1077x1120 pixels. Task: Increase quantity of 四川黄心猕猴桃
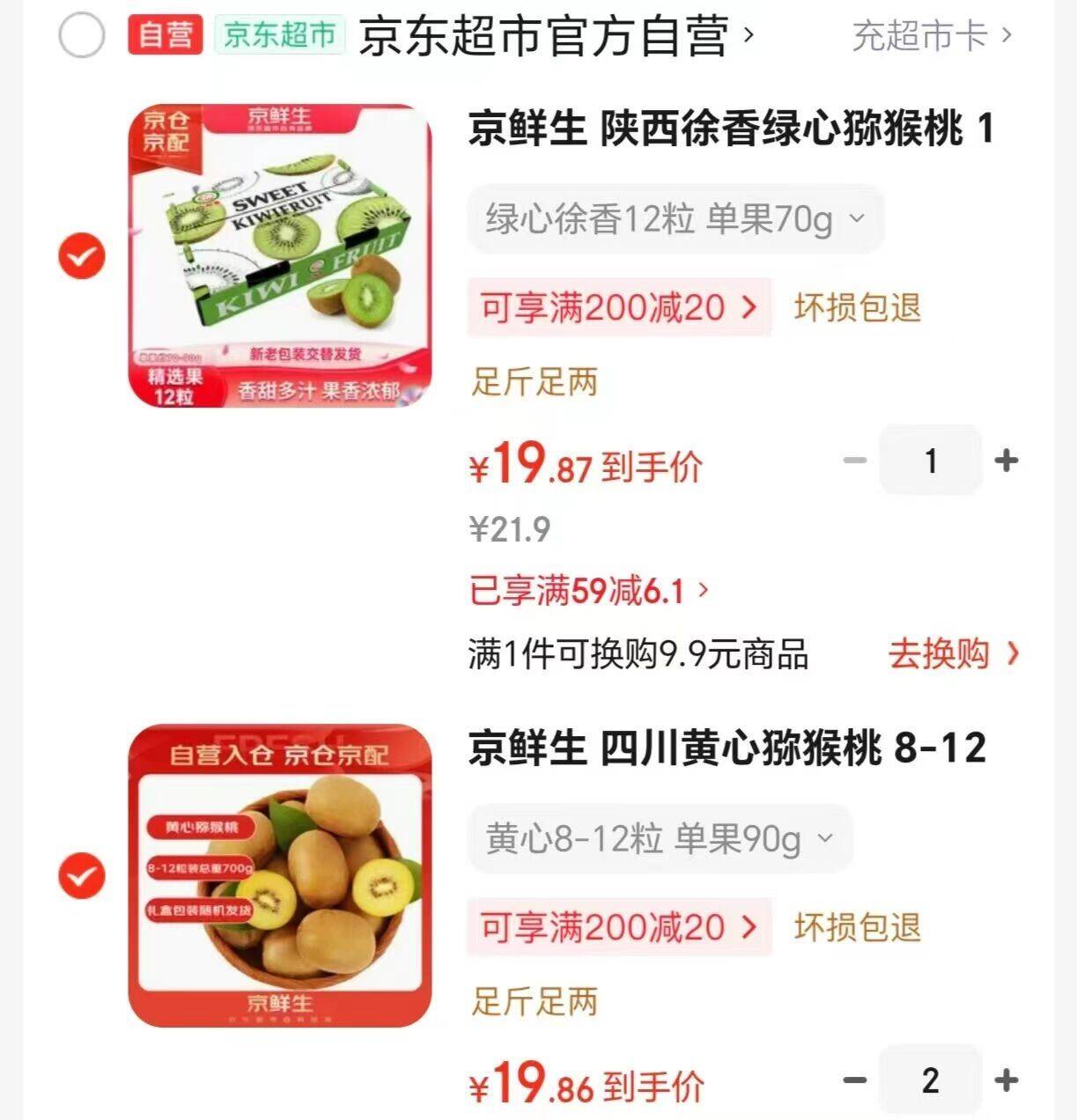pos(1006,1080)
